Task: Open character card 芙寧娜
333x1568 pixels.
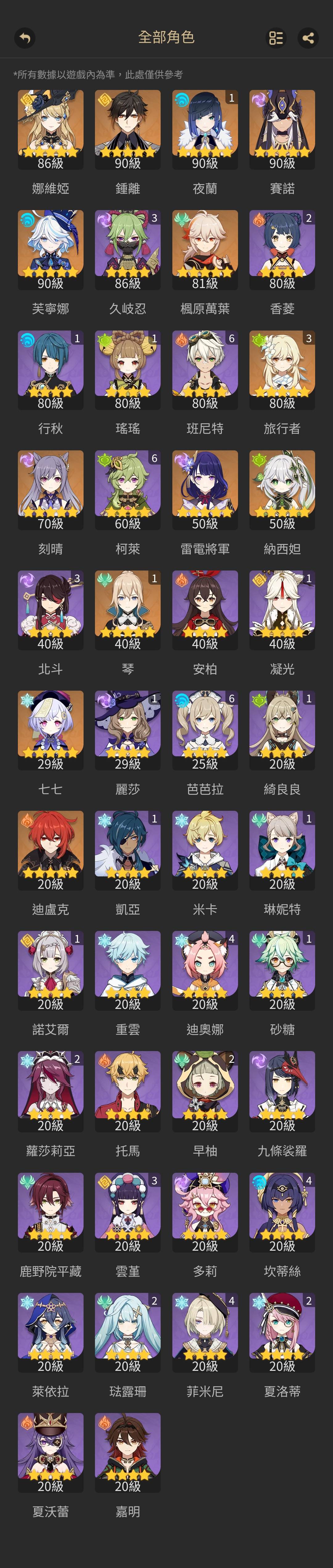Action: [51, 250]
